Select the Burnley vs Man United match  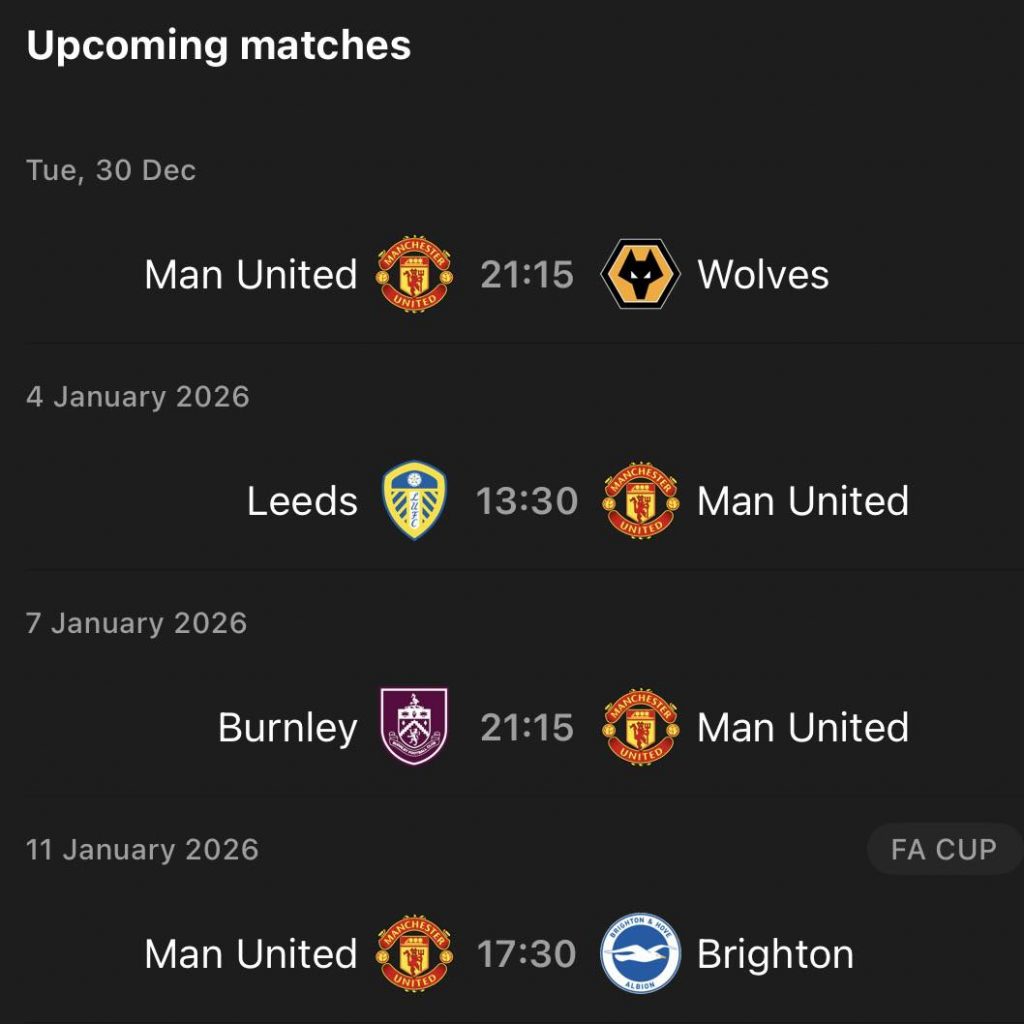tap(527, 727)
